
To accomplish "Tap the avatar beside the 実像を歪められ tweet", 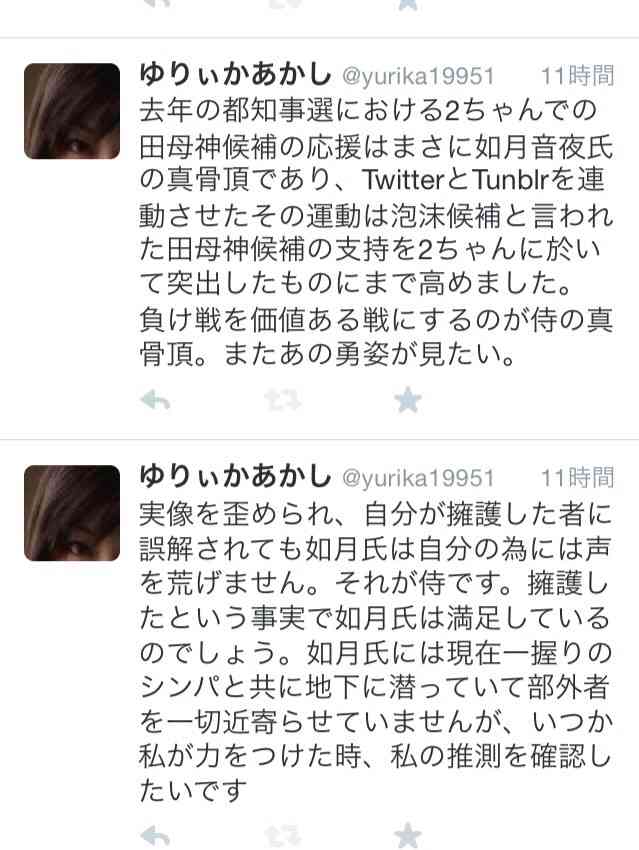I will tap(72, 513).
